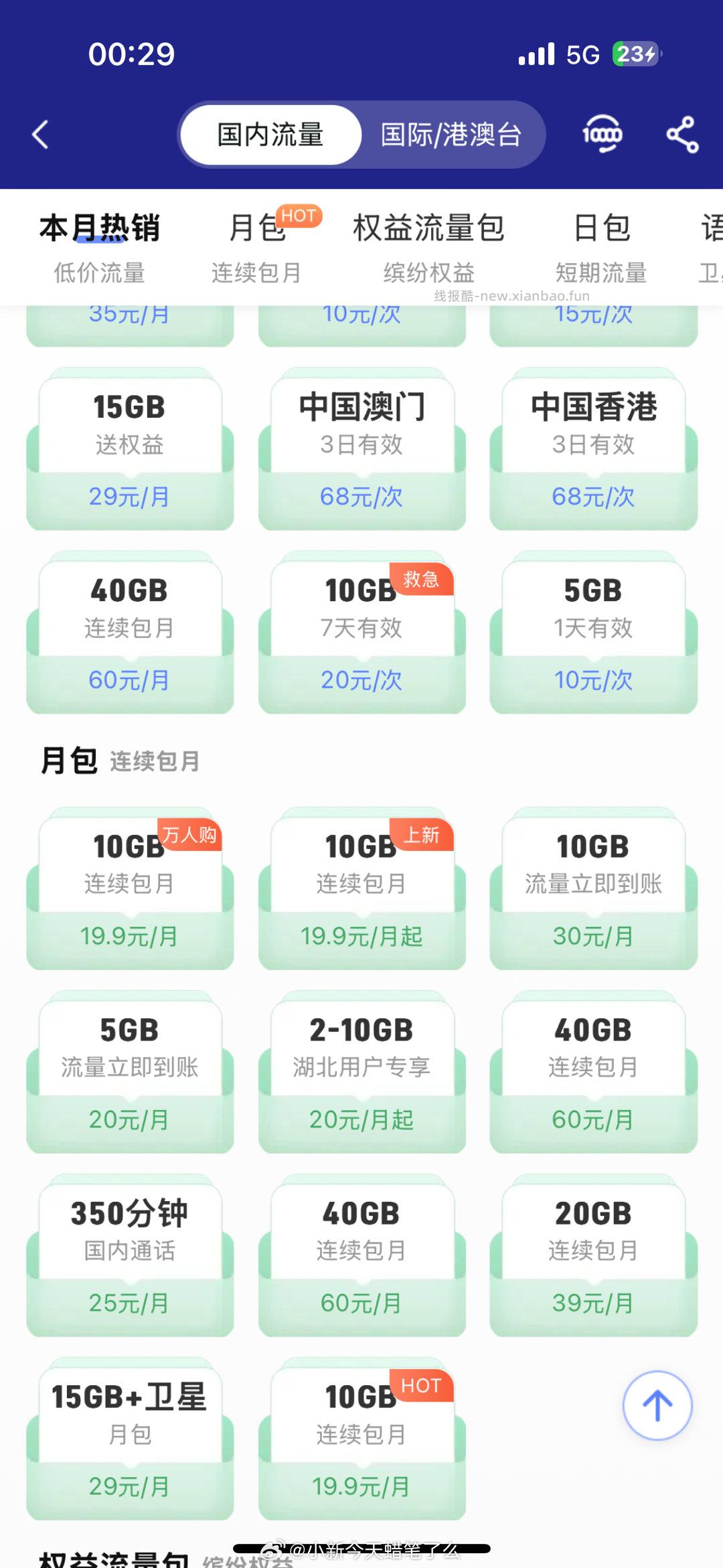The image size is (723, 1568).
Task: Choose the 15GB 送权益 29元 package
Action: tap(129, 449)
